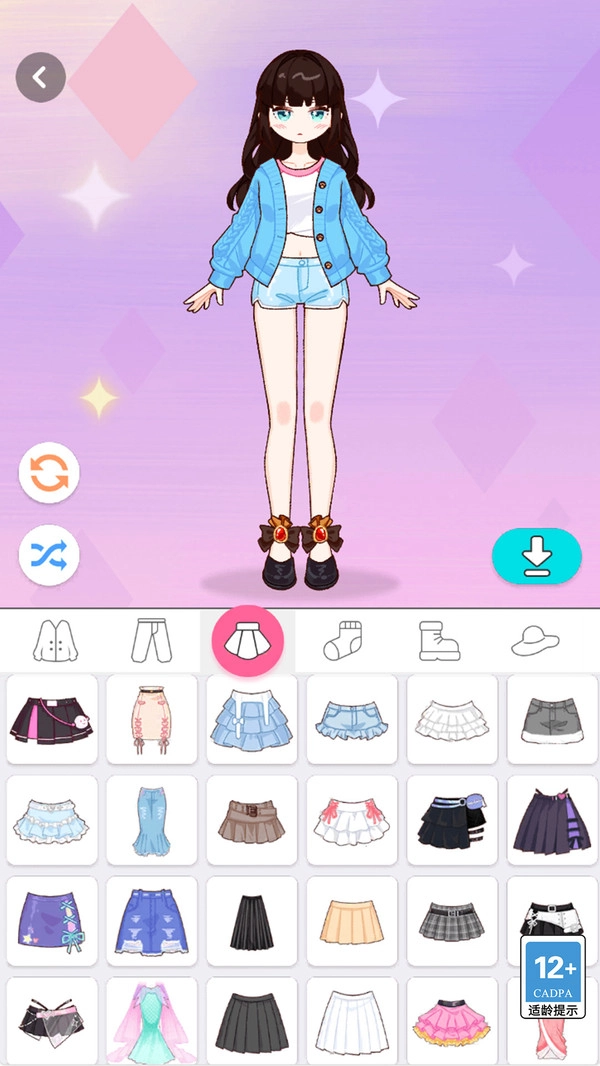The image size is (600, 1066).
Task: Choose the white skirt with pink bows
Action: click(352, 820)
